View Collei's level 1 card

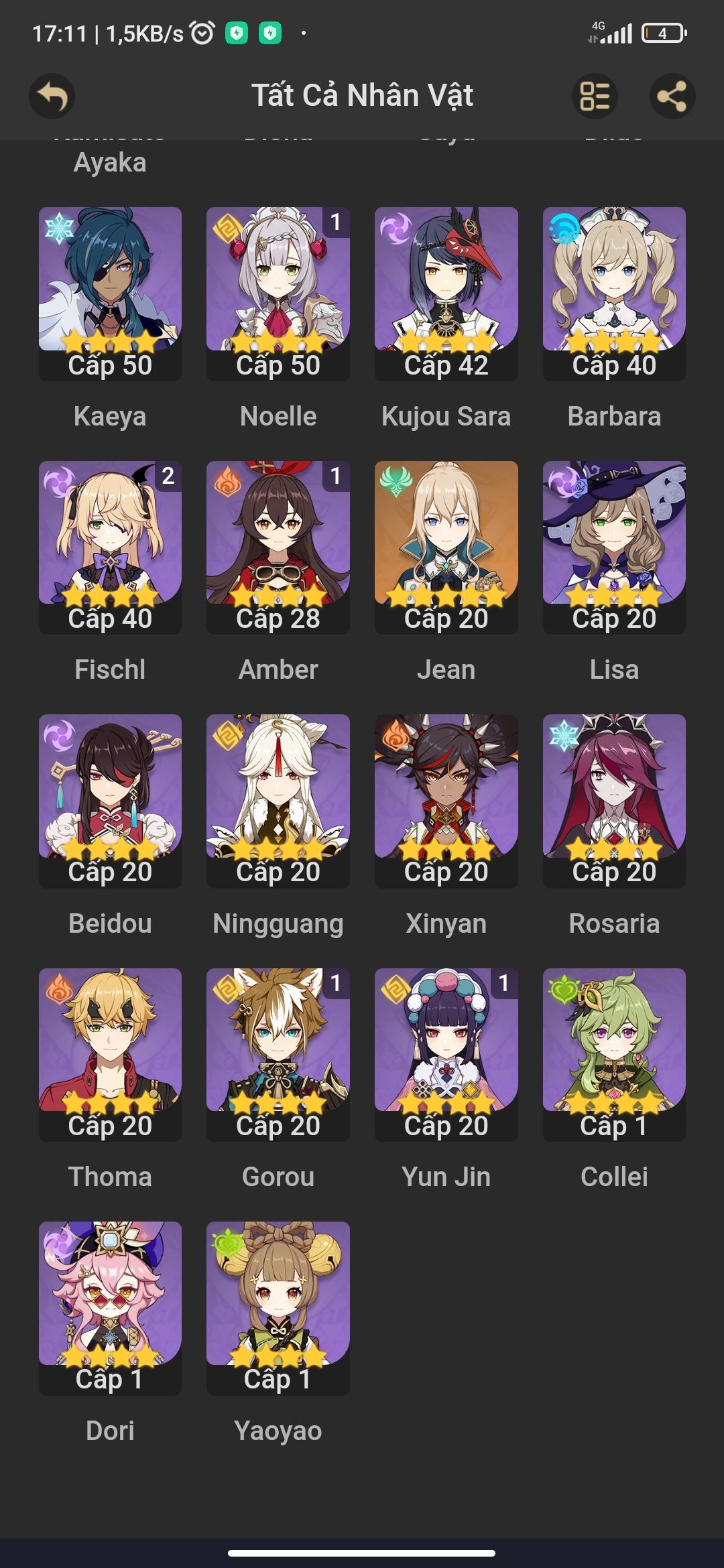tap(614, 1054)
